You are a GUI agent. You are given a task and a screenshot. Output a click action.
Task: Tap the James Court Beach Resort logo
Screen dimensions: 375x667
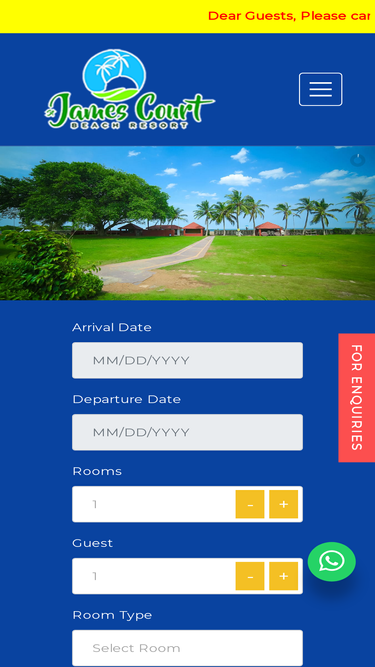click(130, 89)
